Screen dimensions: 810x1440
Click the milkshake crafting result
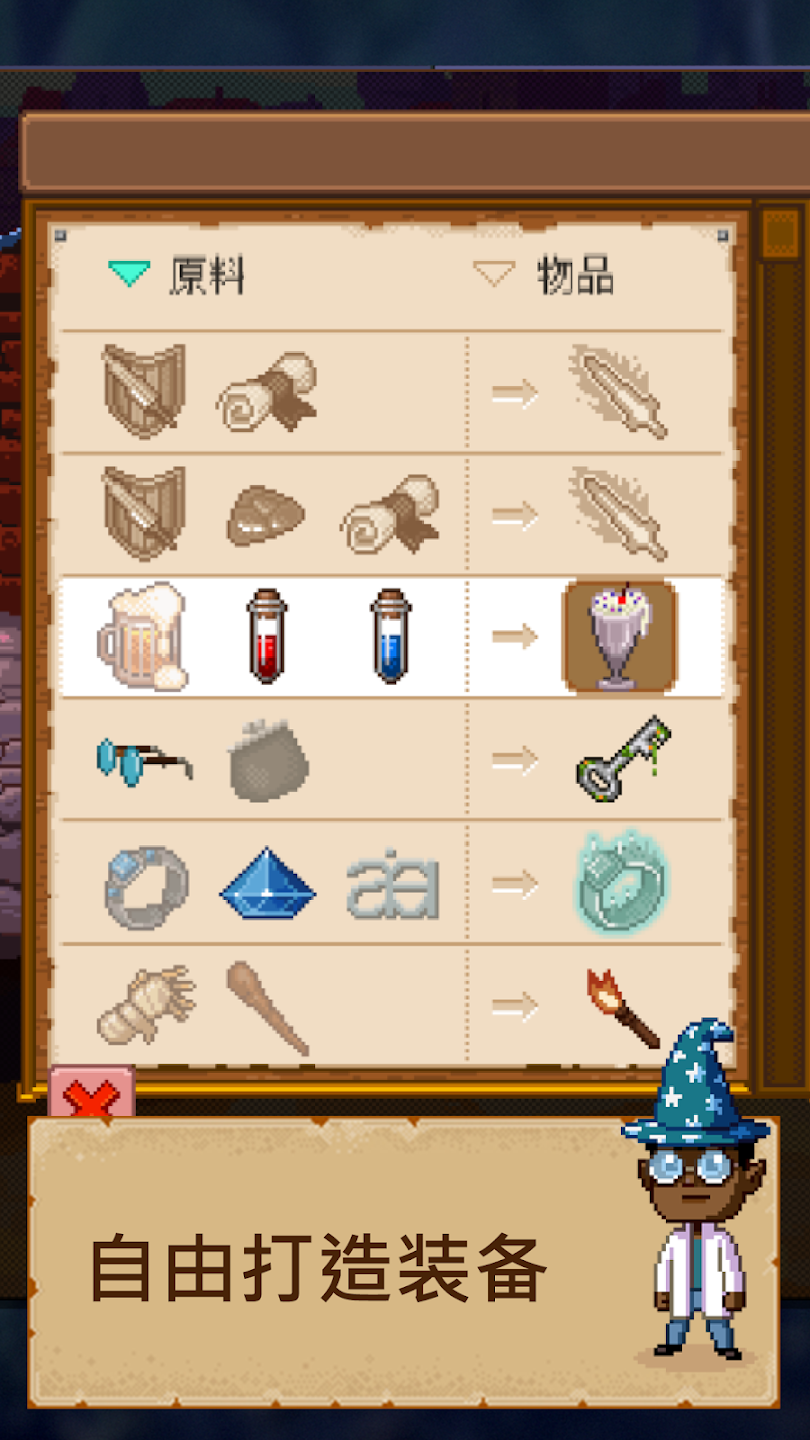click(620, 635)
